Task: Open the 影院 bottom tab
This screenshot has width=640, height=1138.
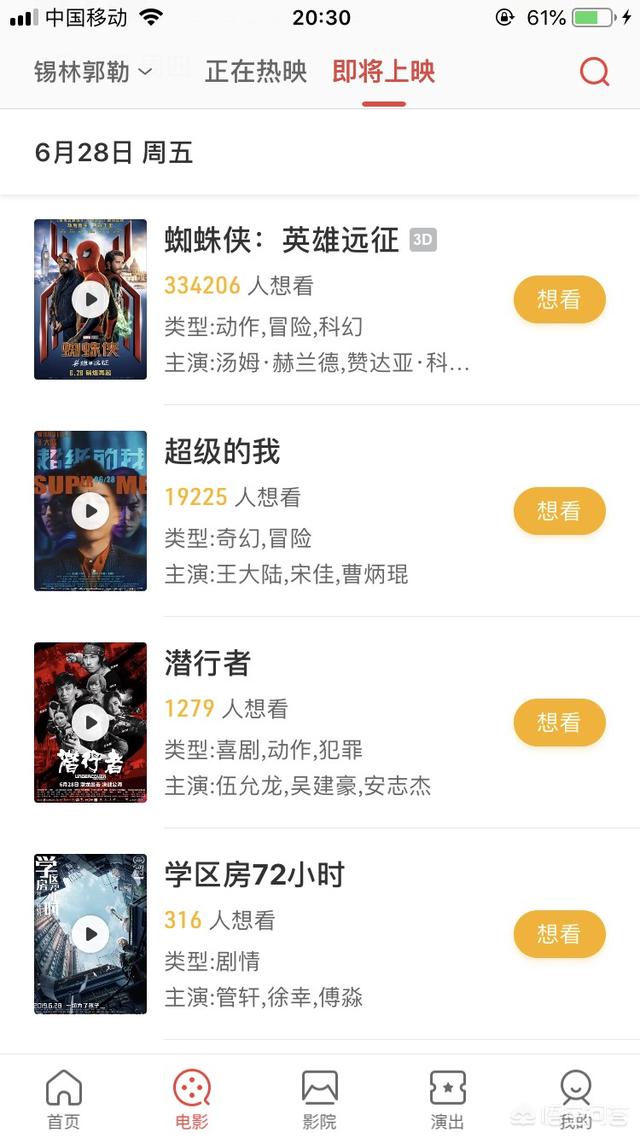Action: coord(320,1099)
